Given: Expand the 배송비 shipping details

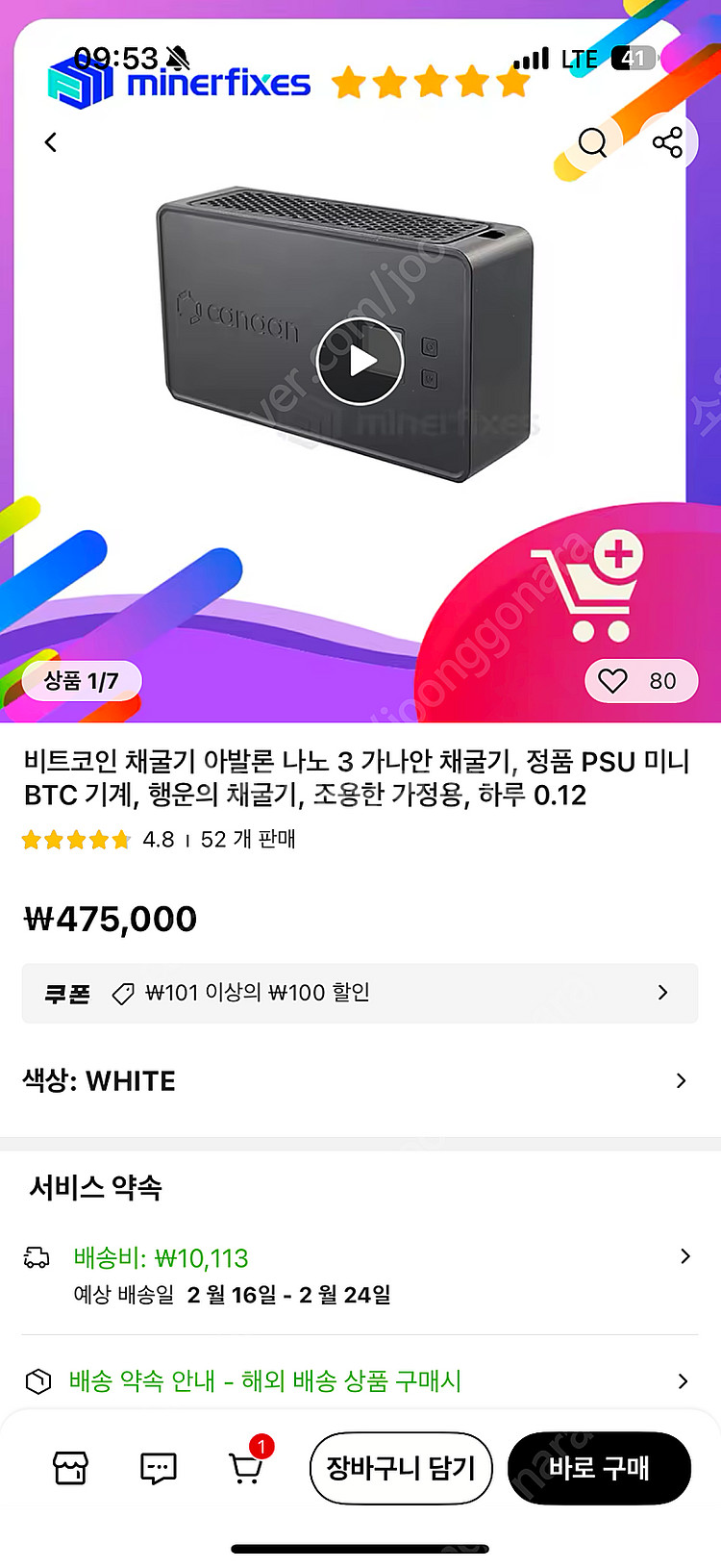Looking at the screenshot, I should (360, 1257).
